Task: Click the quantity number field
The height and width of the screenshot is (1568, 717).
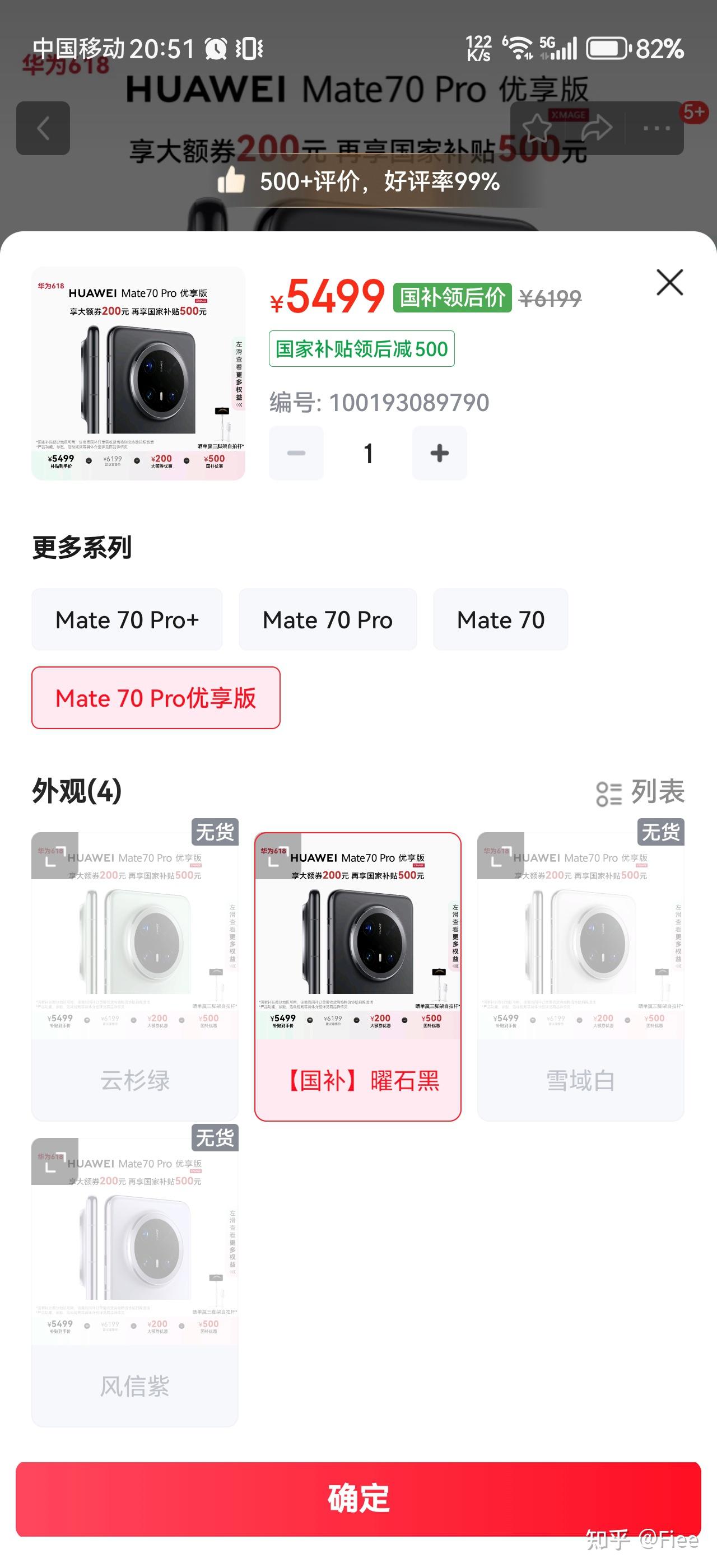Action: point(367,452)
